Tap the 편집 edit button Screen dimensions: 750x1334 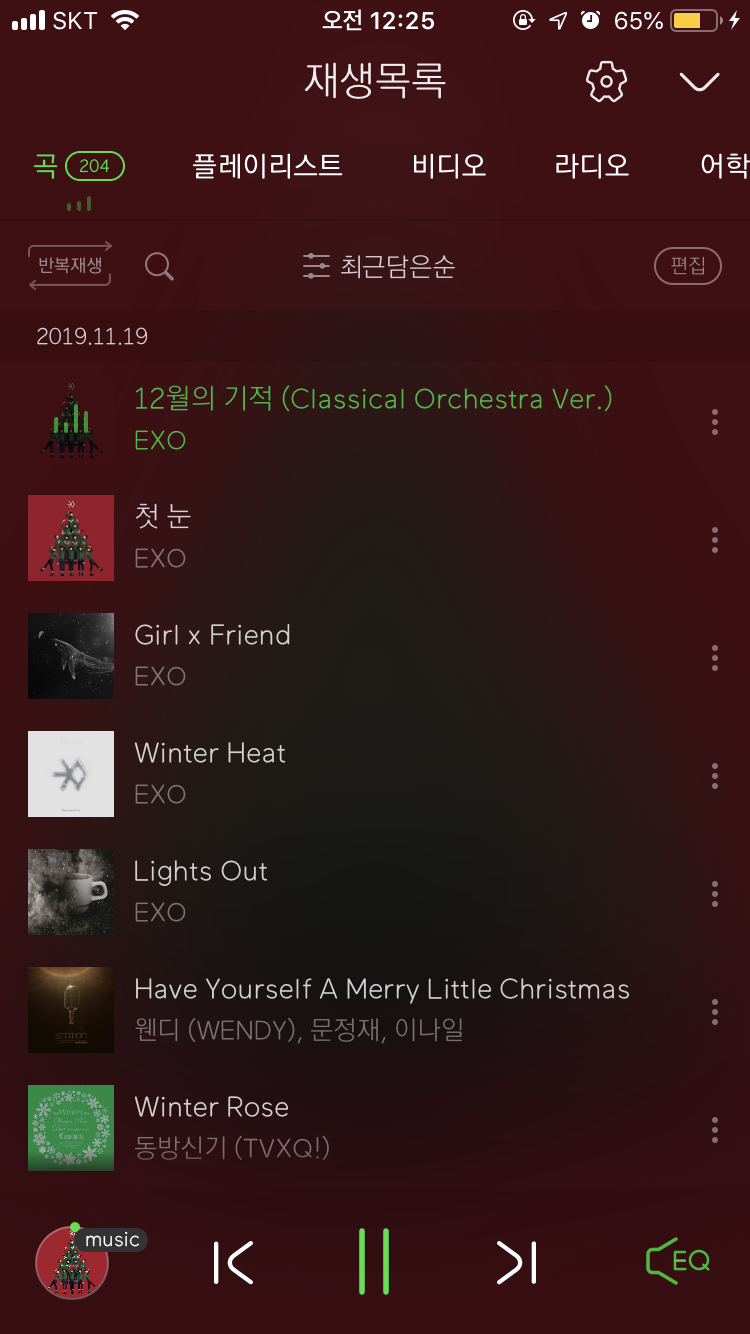point(687,266)
